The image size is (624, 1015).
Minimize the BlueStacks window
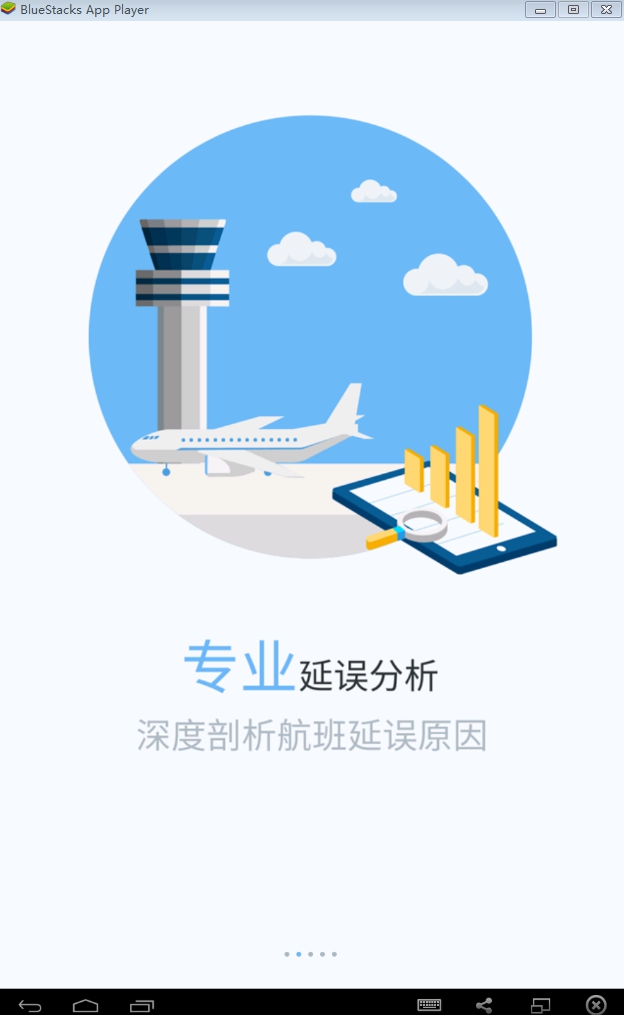click(541, 10)
